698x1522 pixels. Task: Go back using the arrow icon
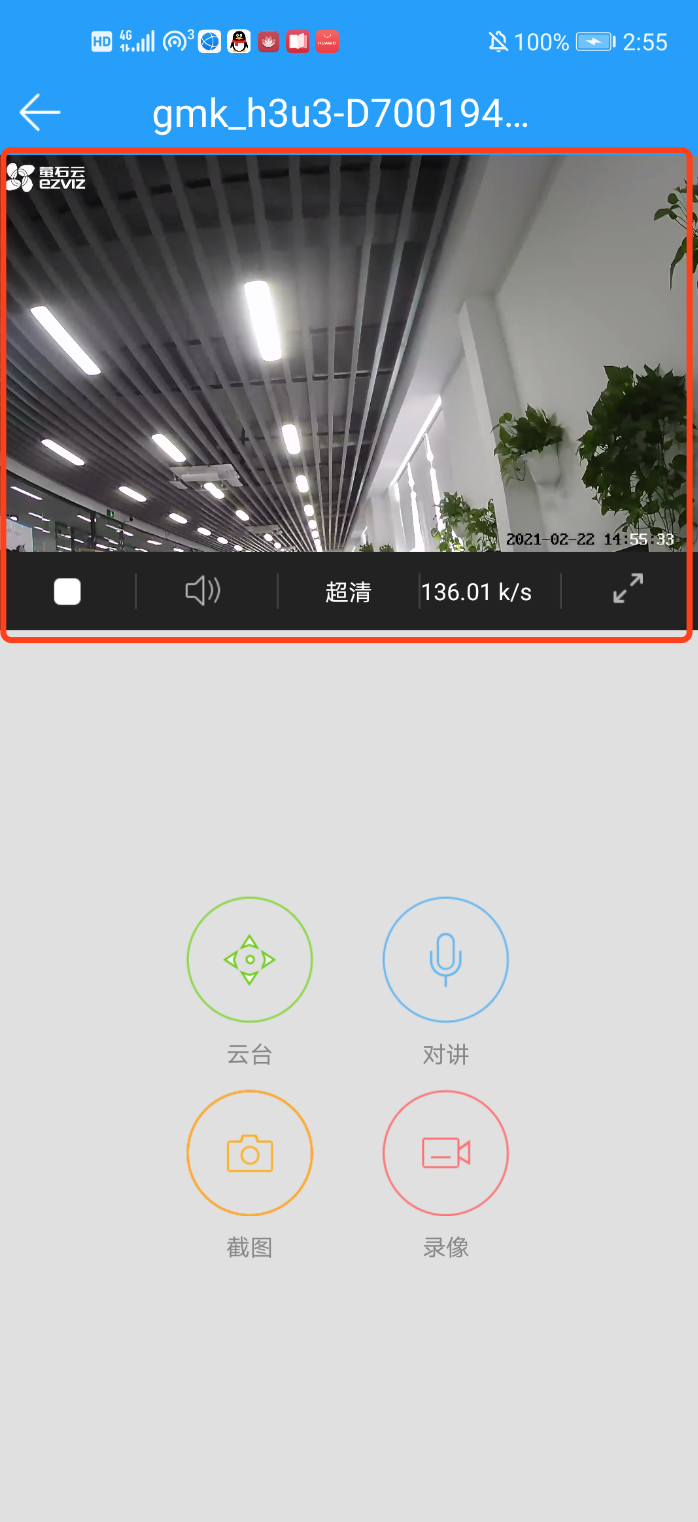click(x=40, y=113)
